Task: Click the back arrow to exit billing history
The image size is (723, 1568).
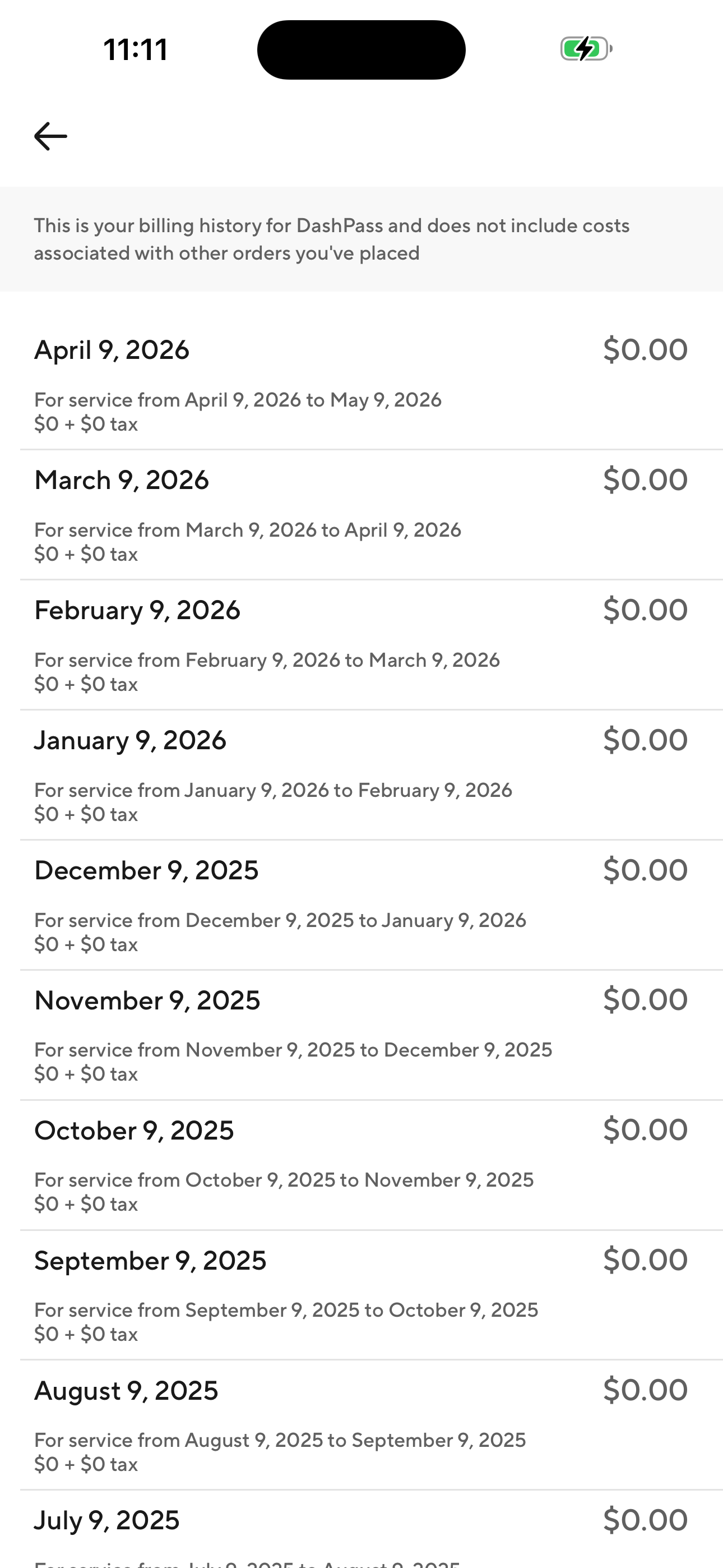Action: (51, 136)
